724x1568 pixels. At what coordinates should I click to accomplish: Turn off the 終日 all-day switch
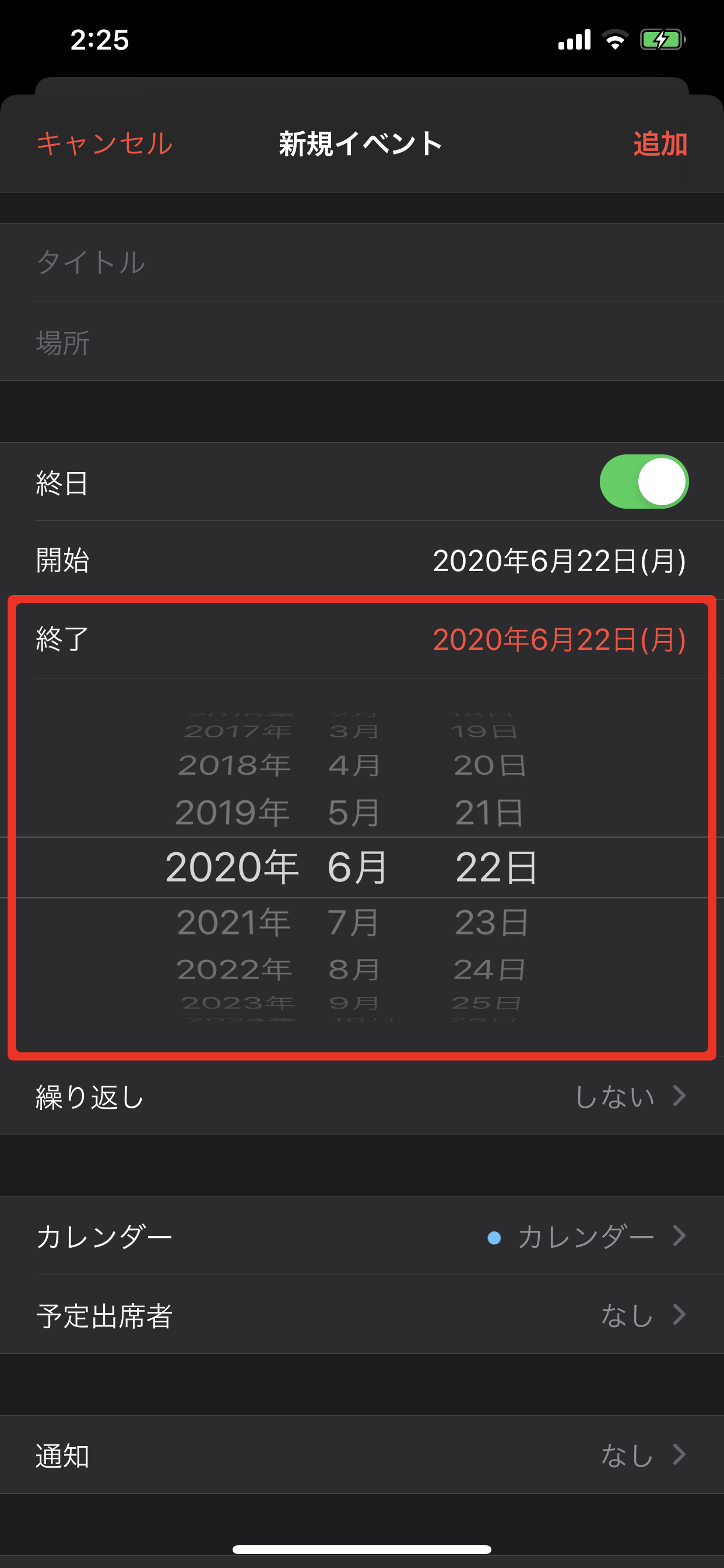point(643,481)
